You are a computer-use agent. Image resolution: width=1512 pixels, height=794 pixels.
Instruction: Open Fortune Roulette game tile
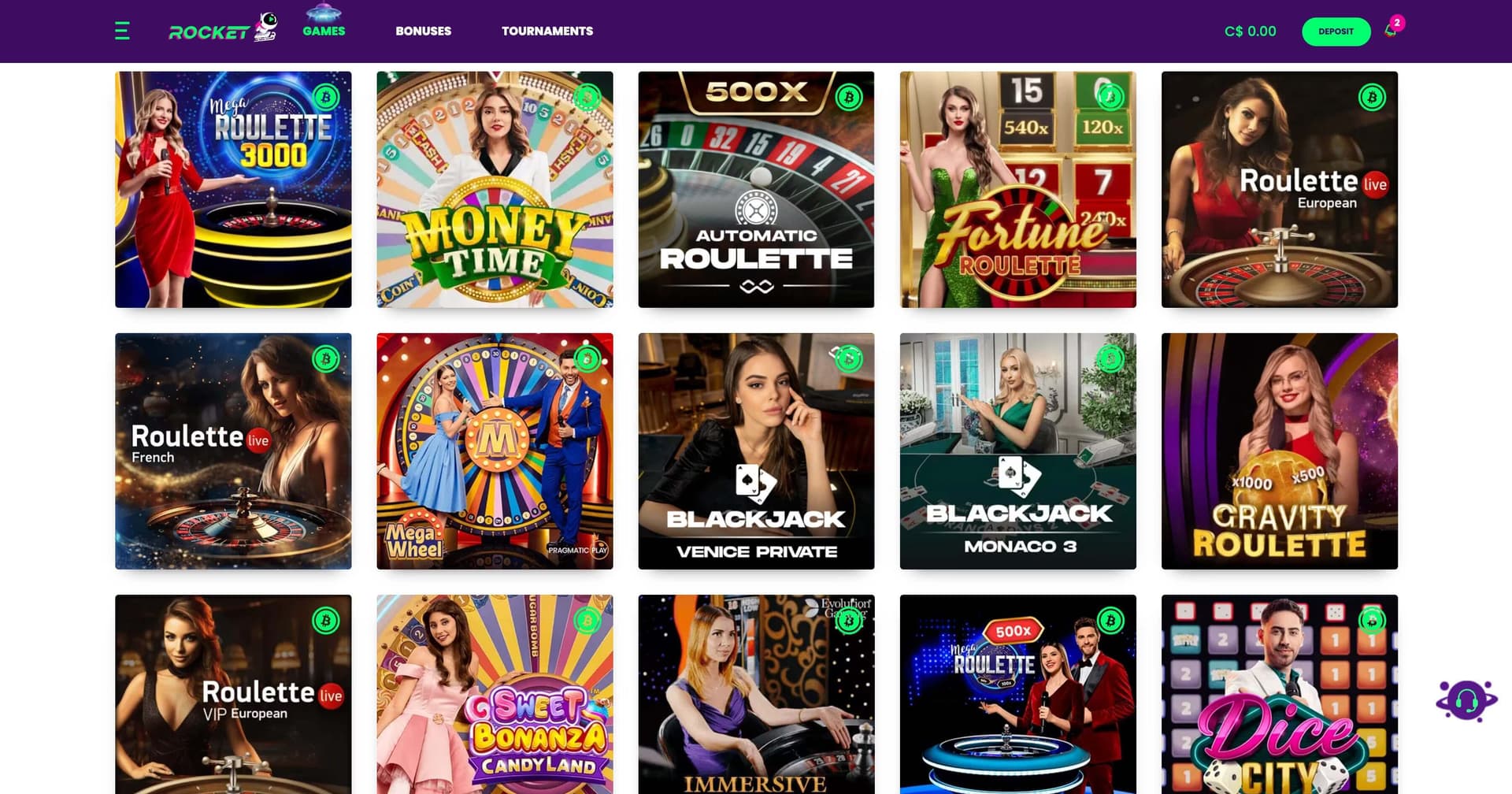coord(1017,190)
